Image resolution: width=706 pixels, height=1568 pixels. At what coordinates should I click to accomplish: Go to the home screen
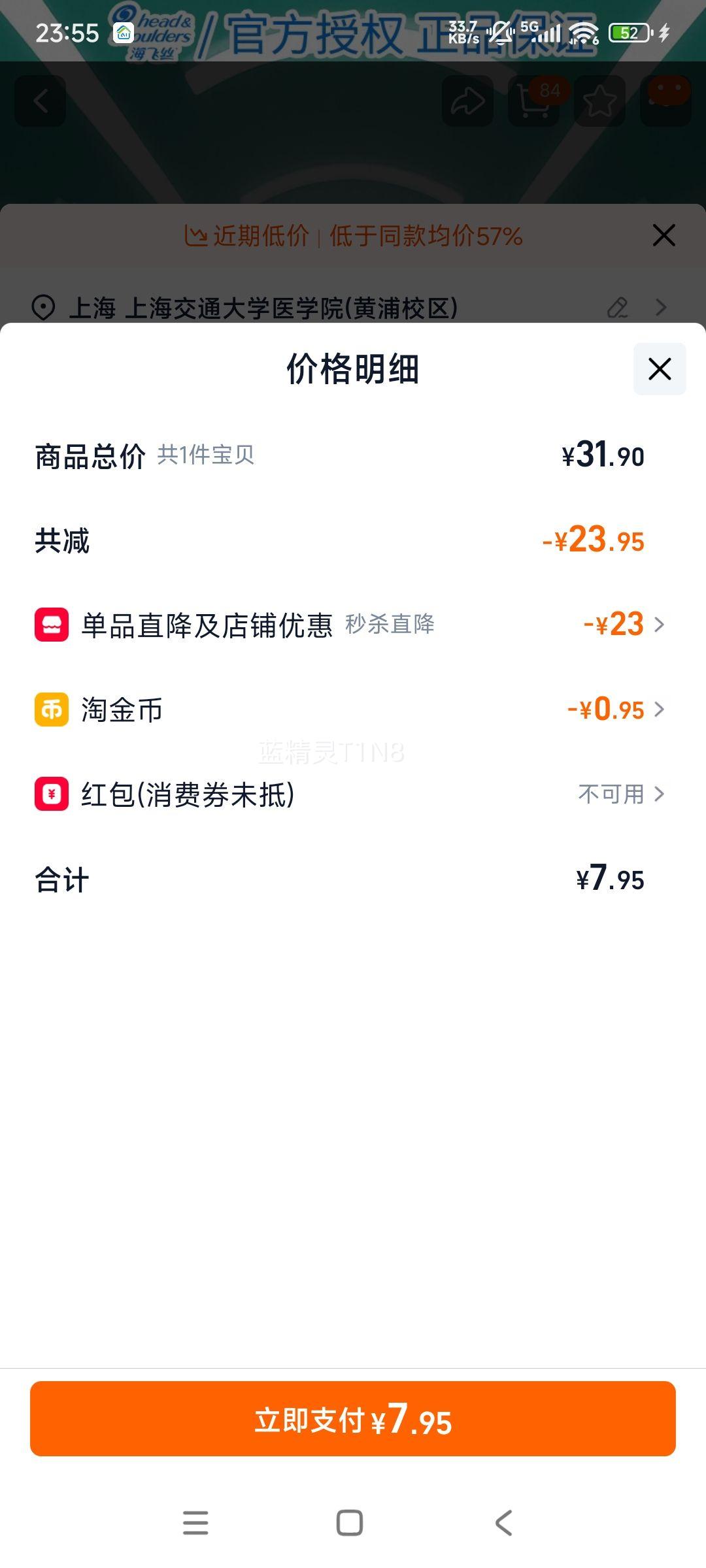point(350,1523)
